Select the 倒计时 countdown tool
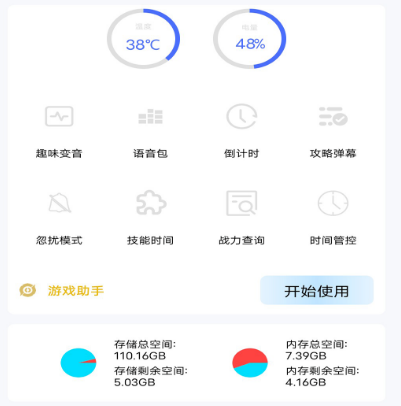This screenshot has height=406, width=401. [241, 132]
